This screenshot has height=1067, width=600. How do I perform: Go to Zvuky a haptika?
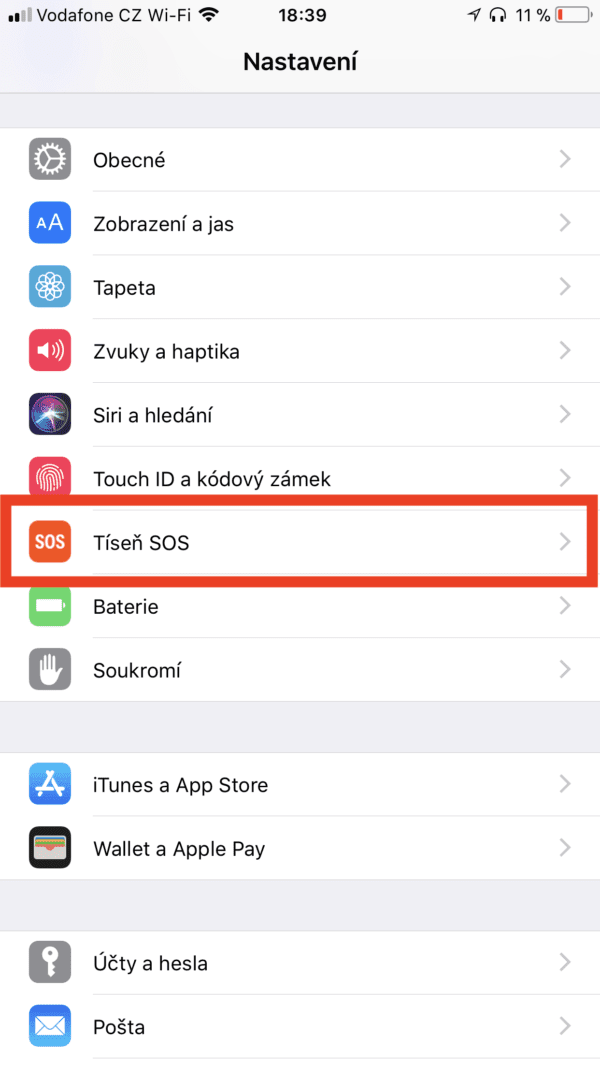pyautogui.click(x=300, y=351)
